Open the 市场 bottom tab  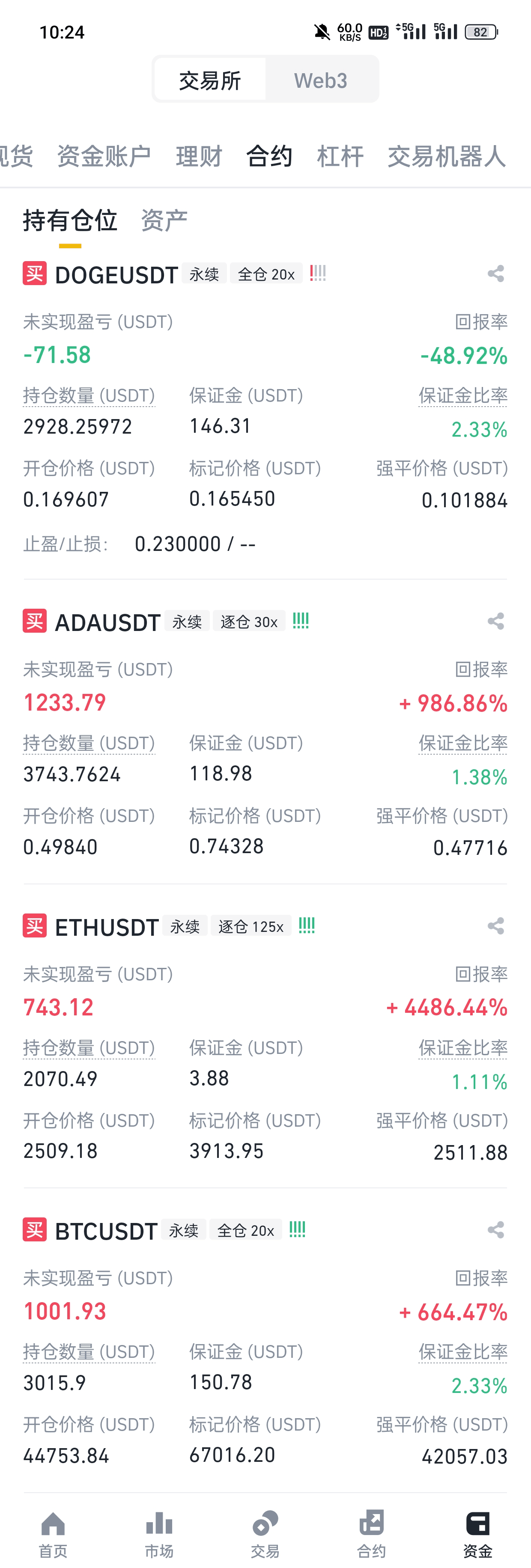pos(159,1534)
